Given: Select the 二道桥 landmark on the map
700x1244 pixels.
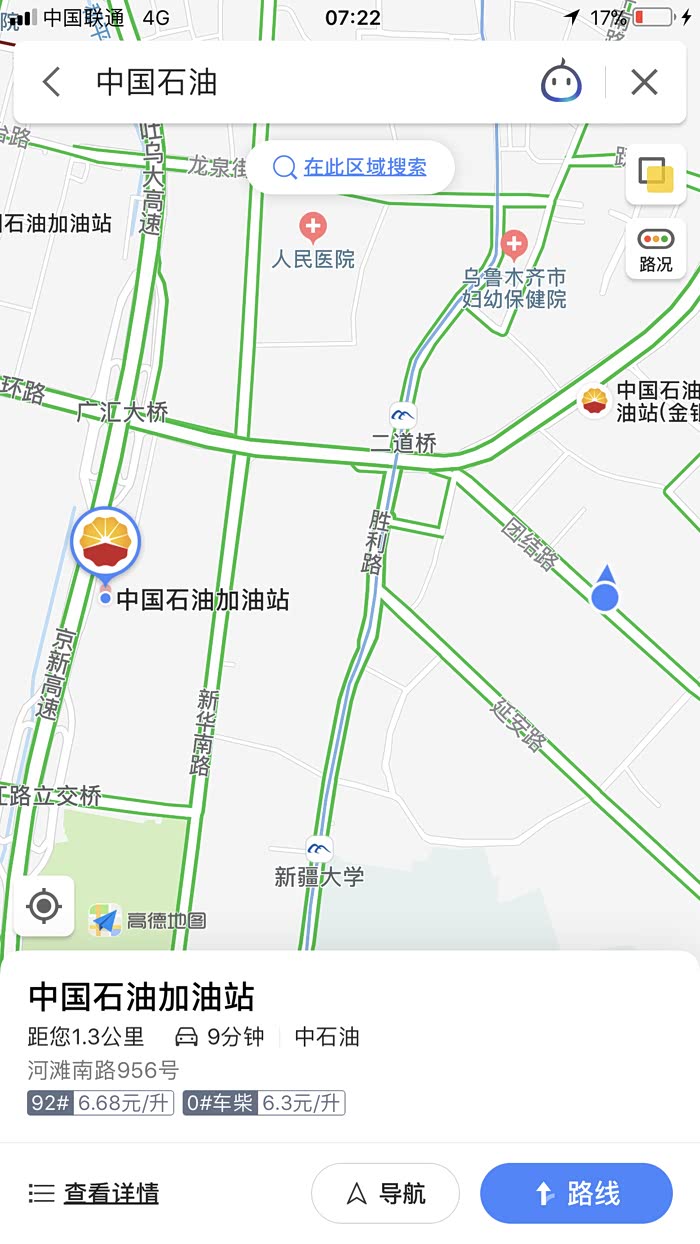Looking at the screenshot, I should pos(404,416).
